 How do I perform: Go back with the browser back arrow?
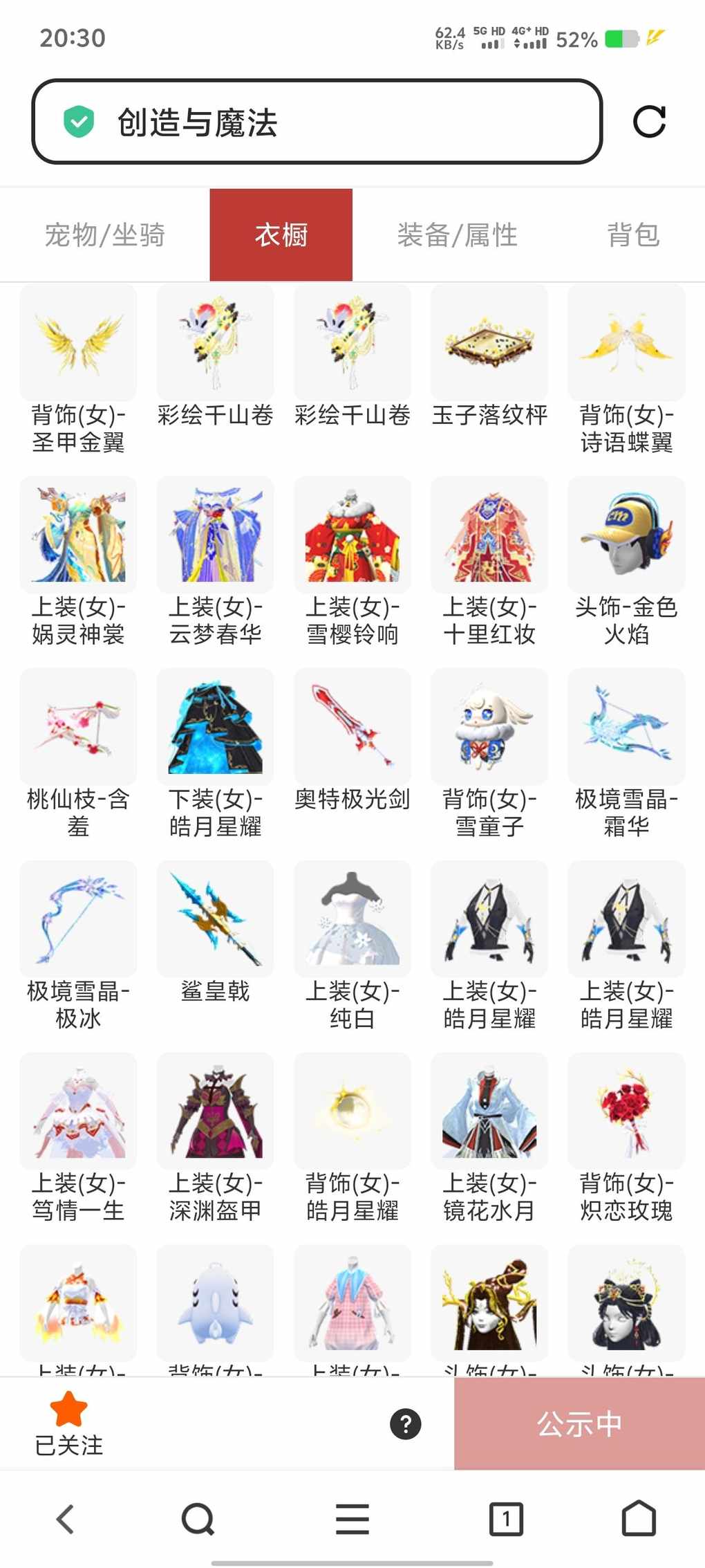[x=66, y=1519]
